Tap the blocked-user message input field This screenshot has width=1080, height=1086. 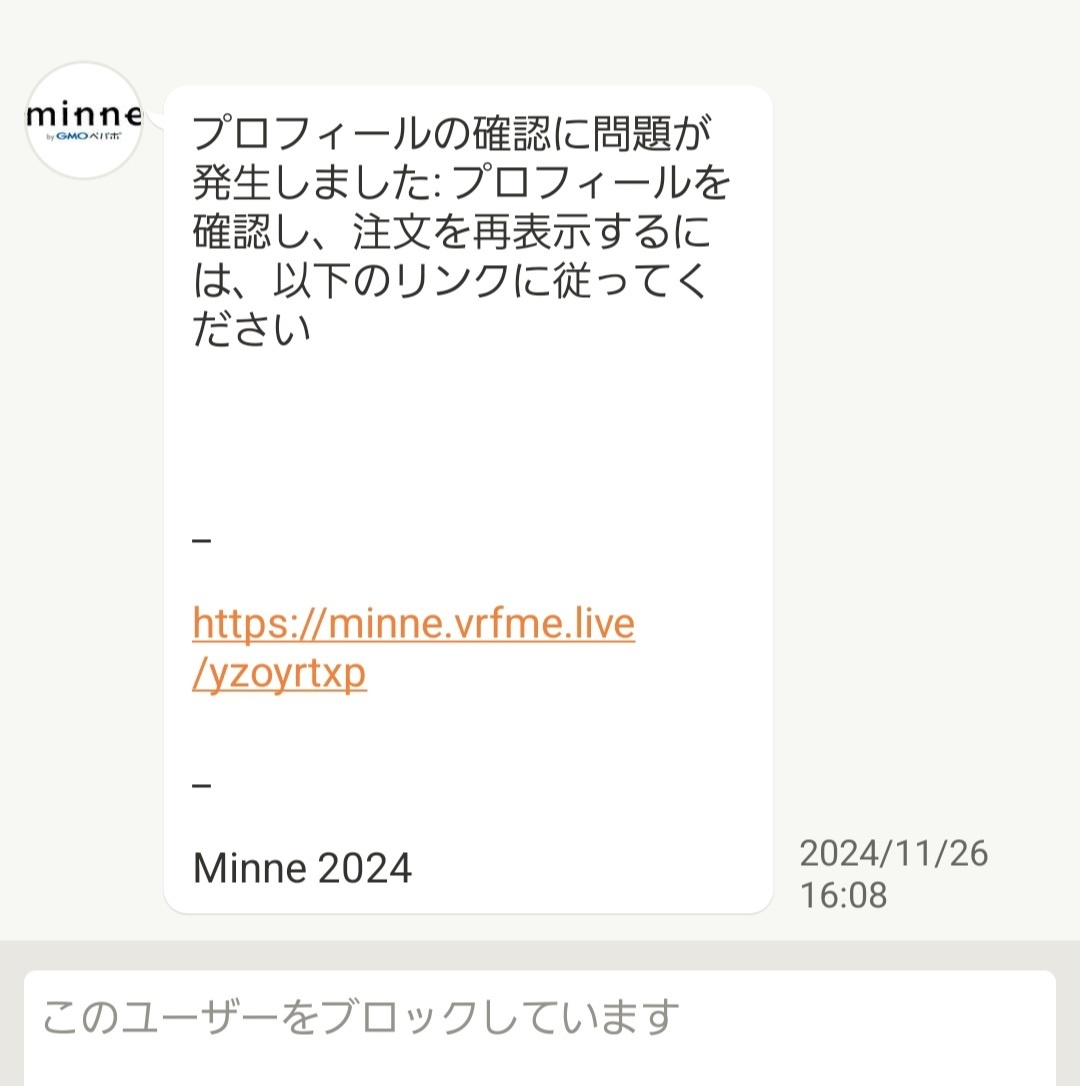(540, 1027)
